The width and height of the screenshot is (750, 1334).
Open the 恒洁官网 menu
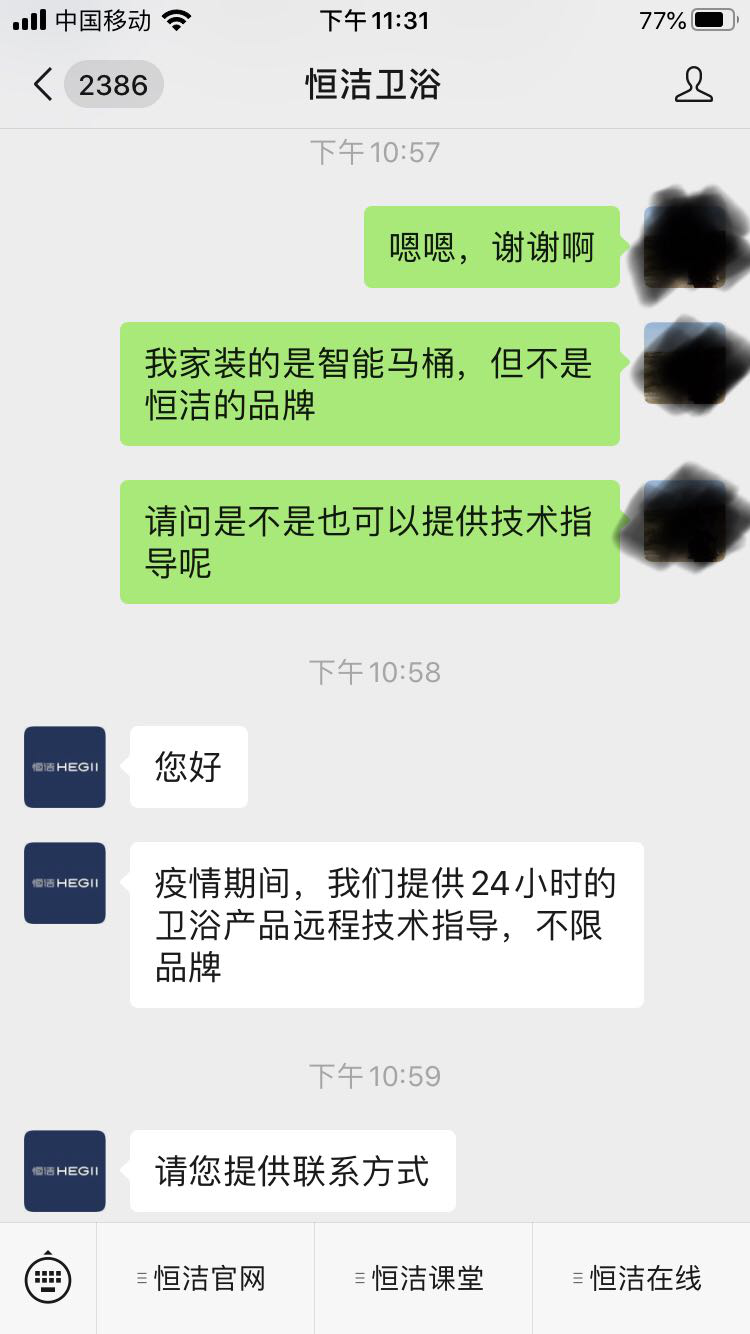coord(205,1278)
